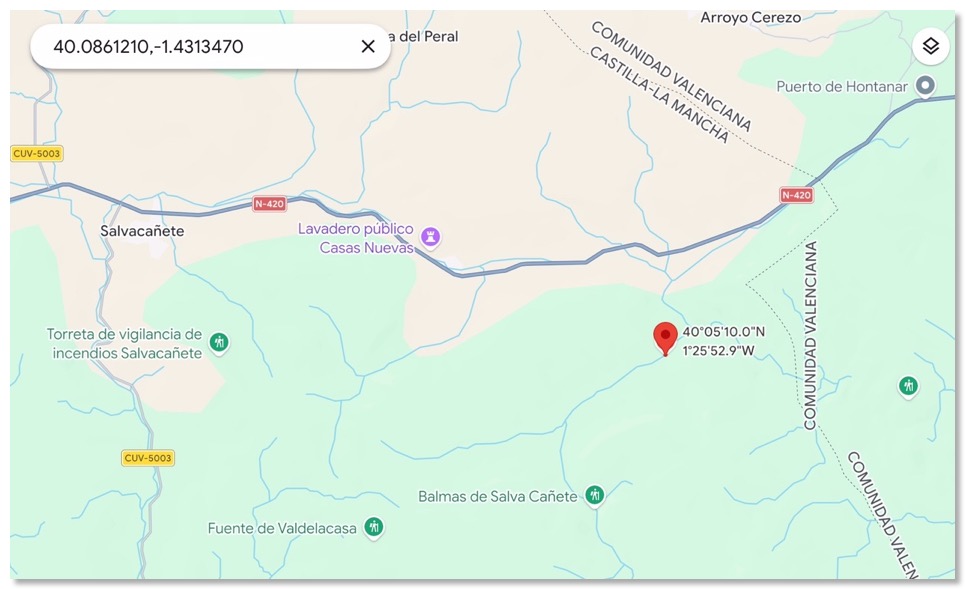Clear the coordinates in the search box

(x=368, y=46)
